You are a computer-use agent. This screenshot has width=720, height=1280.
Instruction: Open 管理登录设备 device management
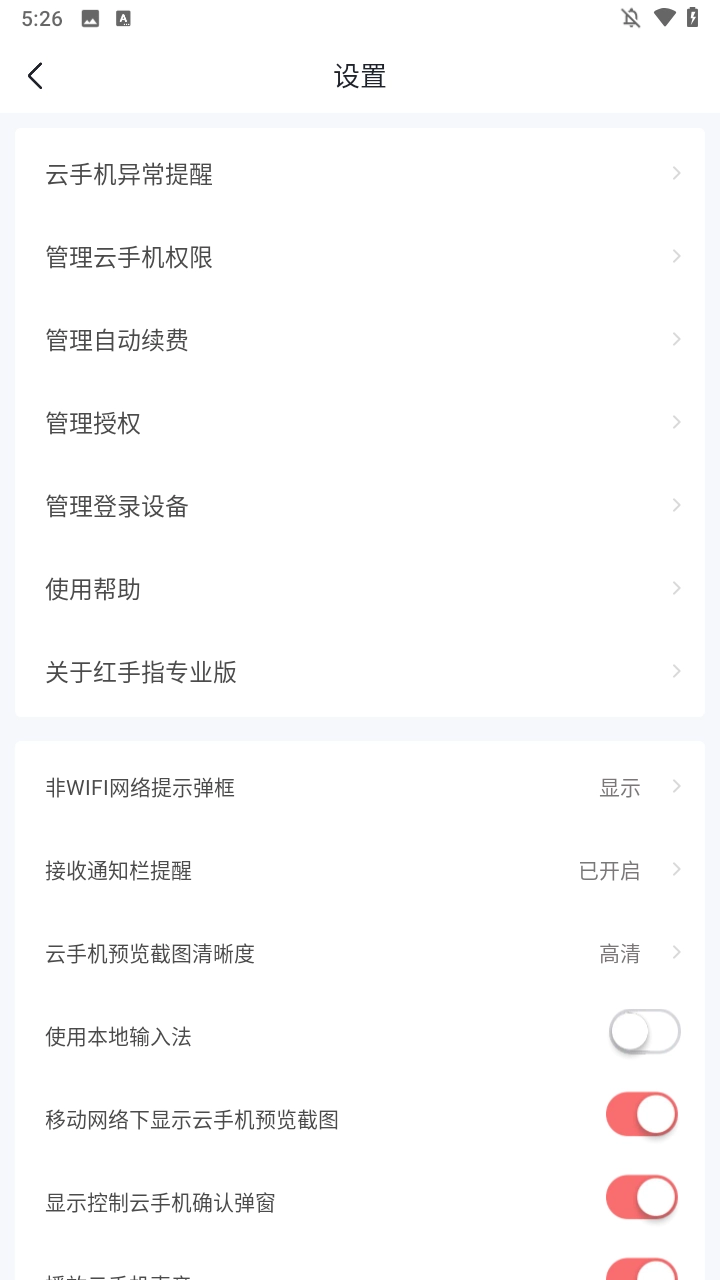[x=360, y=505]
